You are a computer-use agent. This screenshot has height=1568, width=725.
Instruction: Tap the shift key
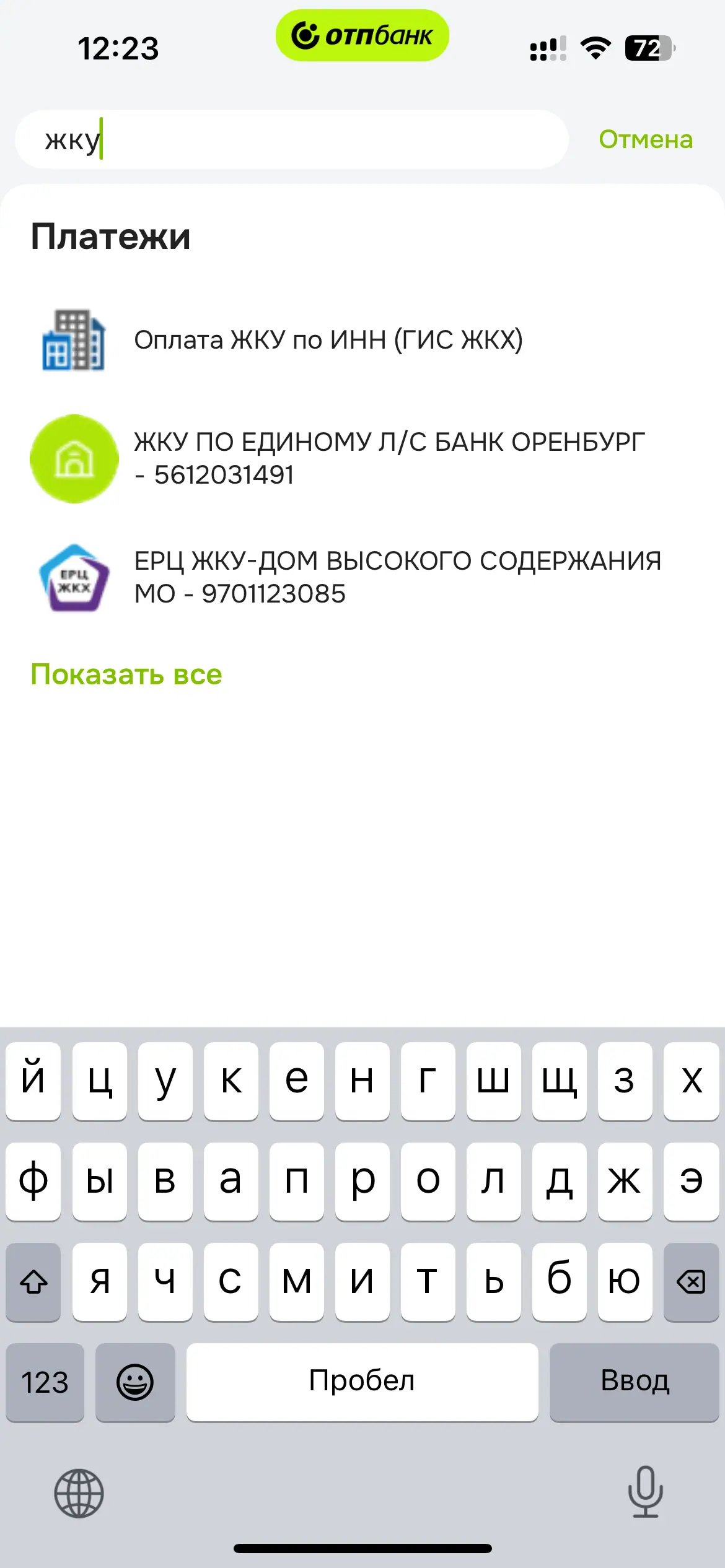pyautogui.click(x=33, y=1282)
